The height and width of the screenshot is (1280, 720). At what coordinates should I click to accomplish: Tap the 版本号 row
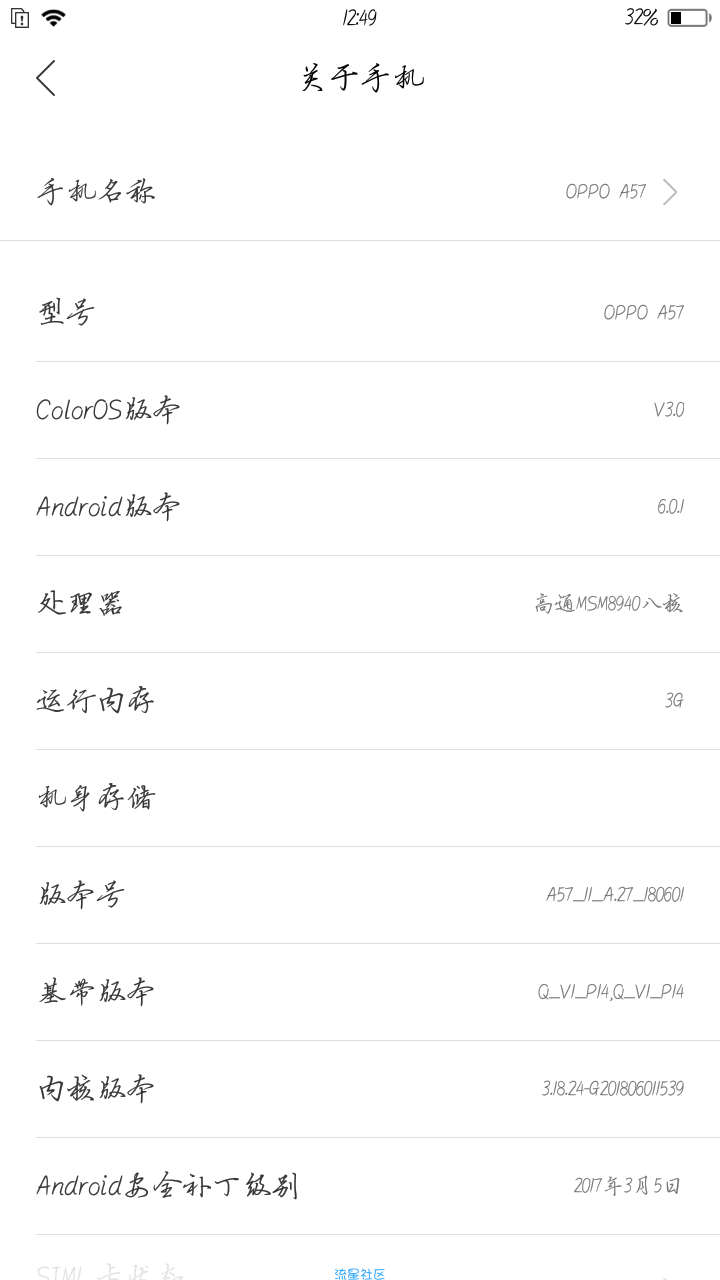coord(360,895)
